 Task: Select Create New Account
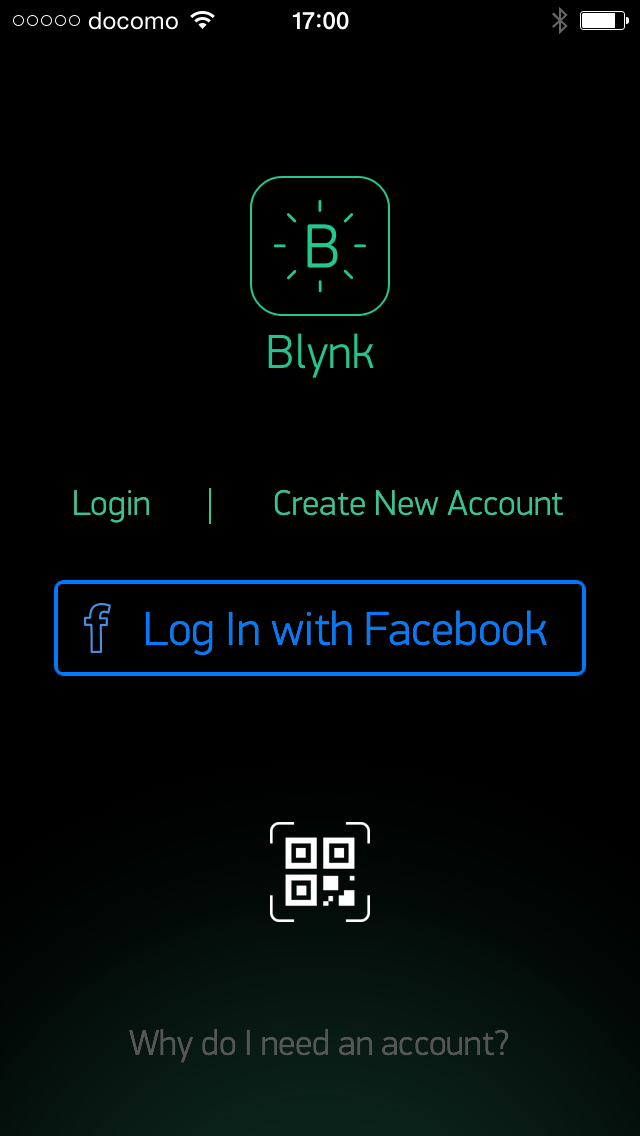418,504
